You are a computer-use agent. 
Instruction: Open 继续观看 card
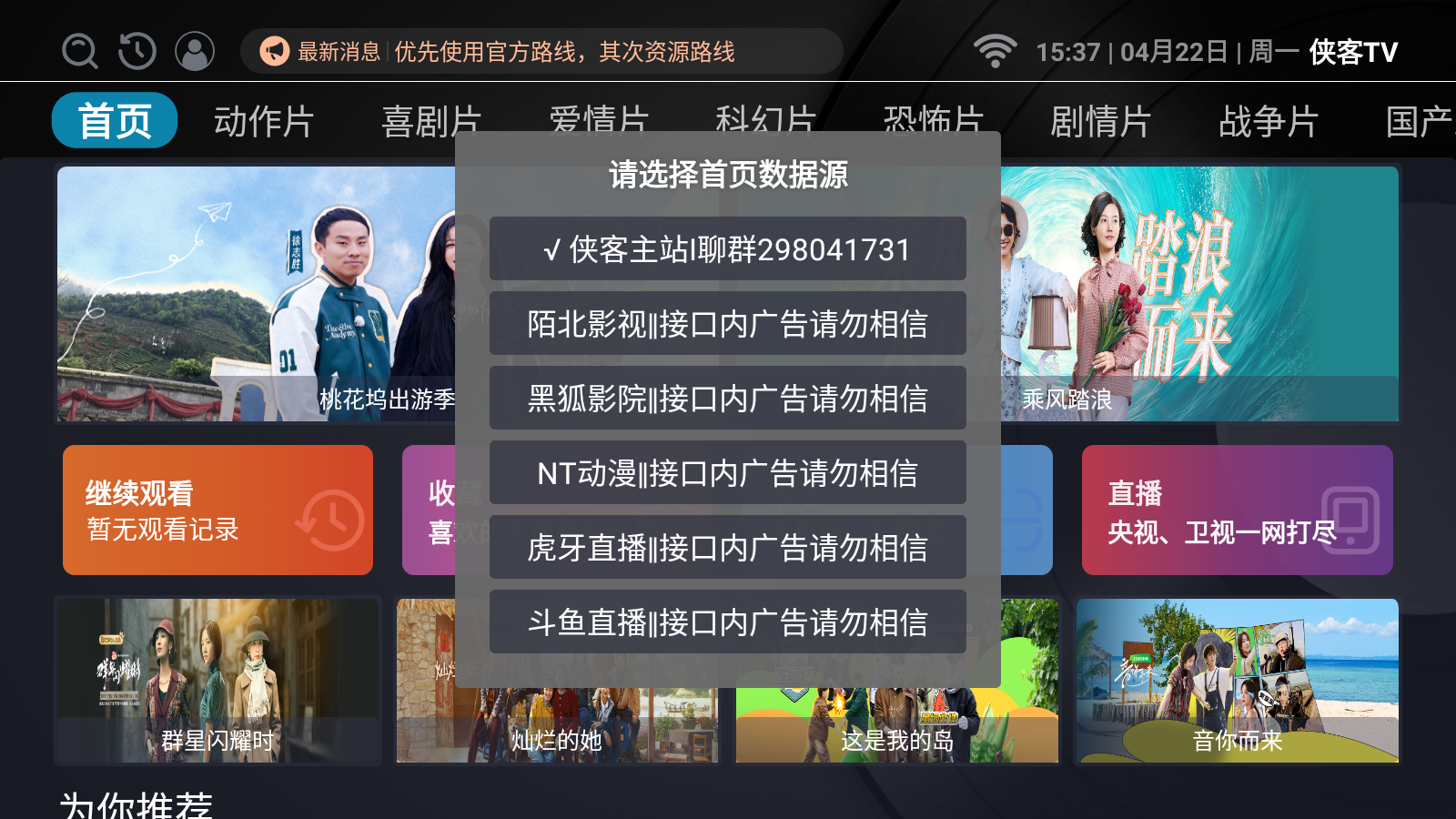217,510
